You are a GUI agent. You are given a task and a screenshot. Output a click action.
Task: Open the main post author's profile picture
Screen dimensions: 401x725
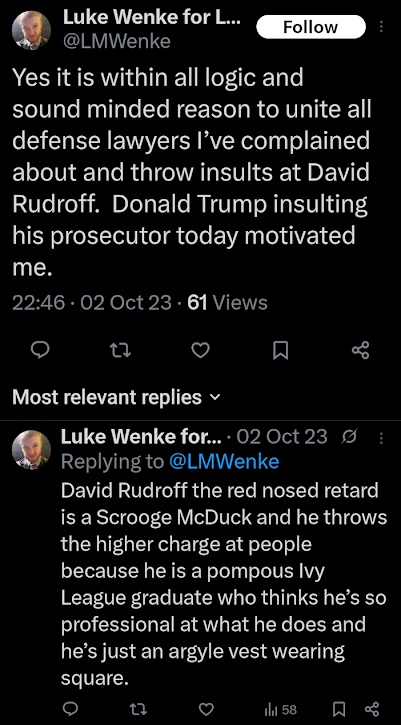[31, 31]
